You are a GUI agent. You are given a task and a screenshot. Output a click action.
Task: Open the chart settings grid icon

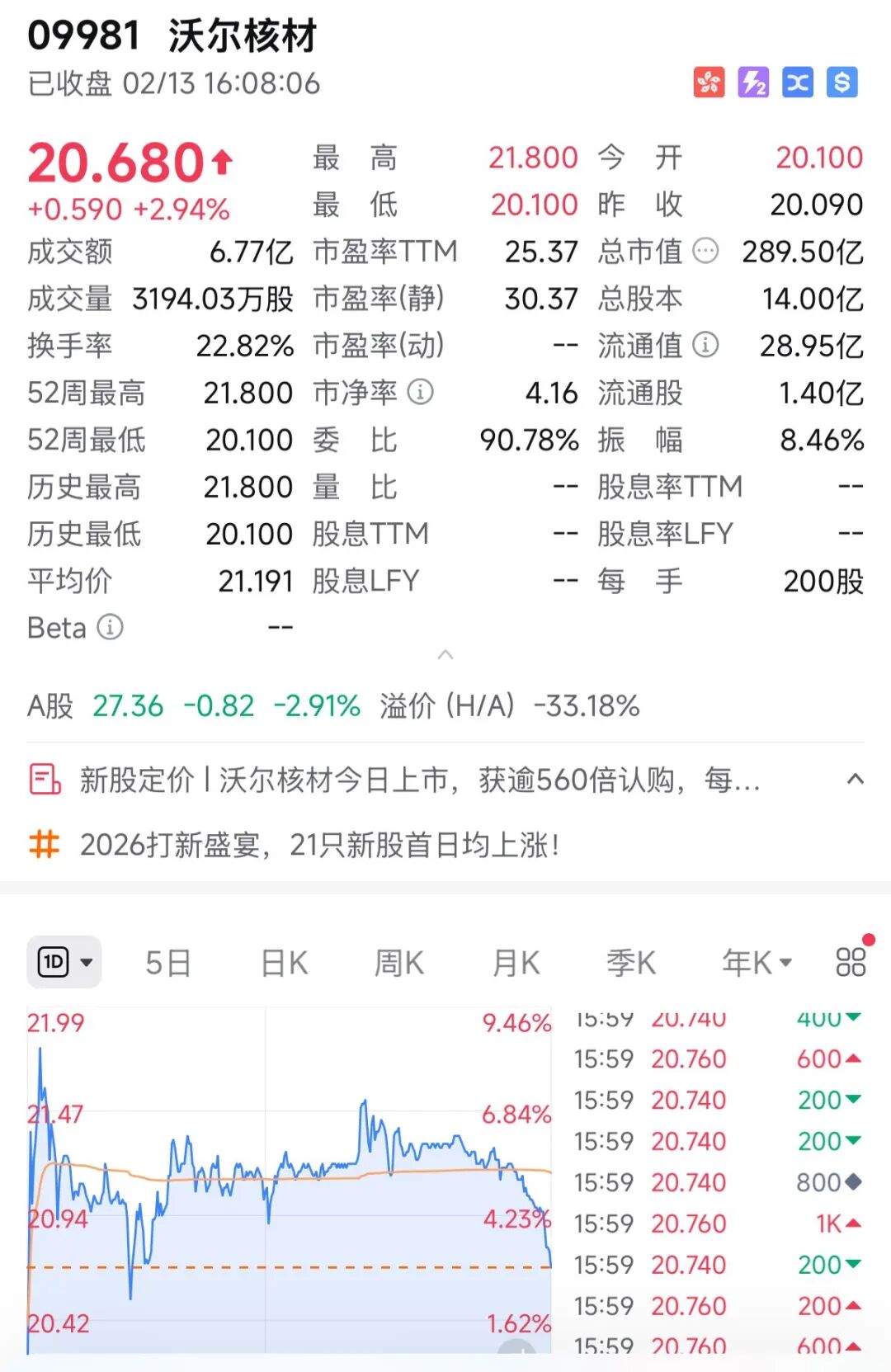(x=851, y=962)
